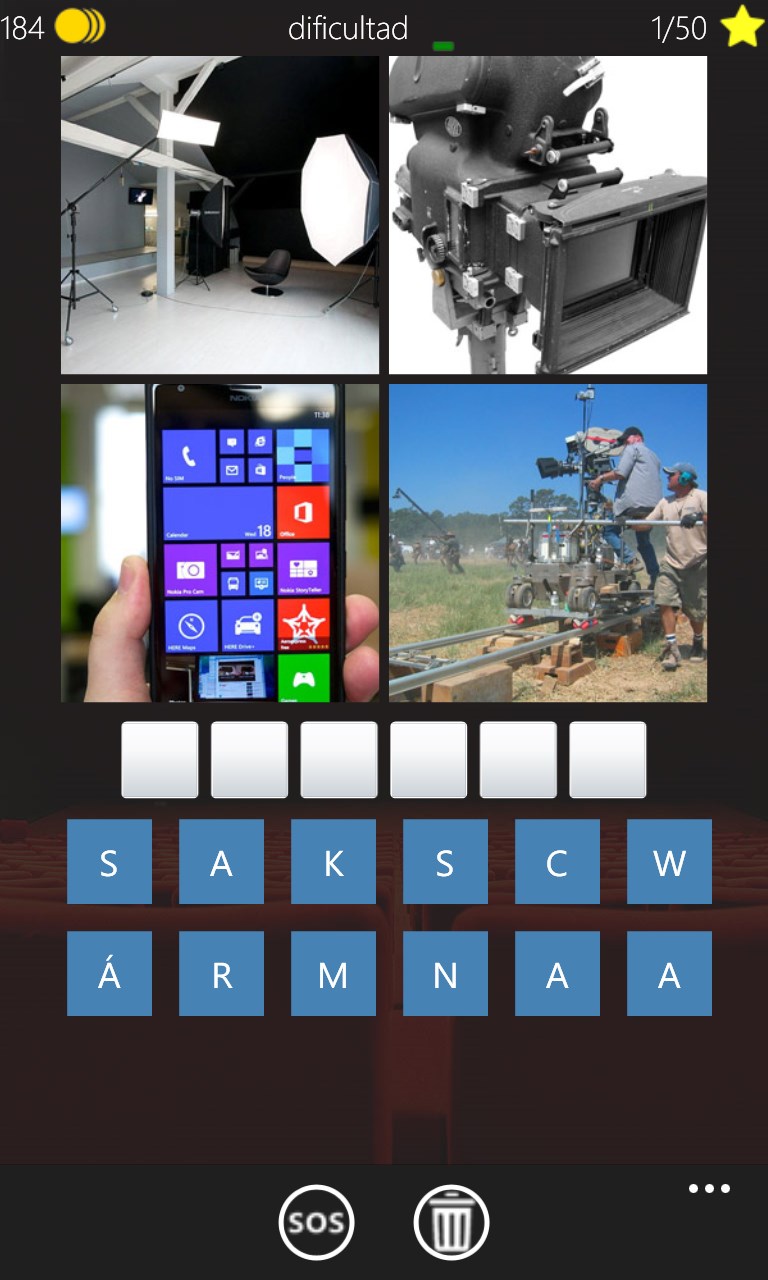Enlarge the film crew on tracks picture
Image resolution: width=768 pixels, height=1280 pixels.
click(547, 543)
